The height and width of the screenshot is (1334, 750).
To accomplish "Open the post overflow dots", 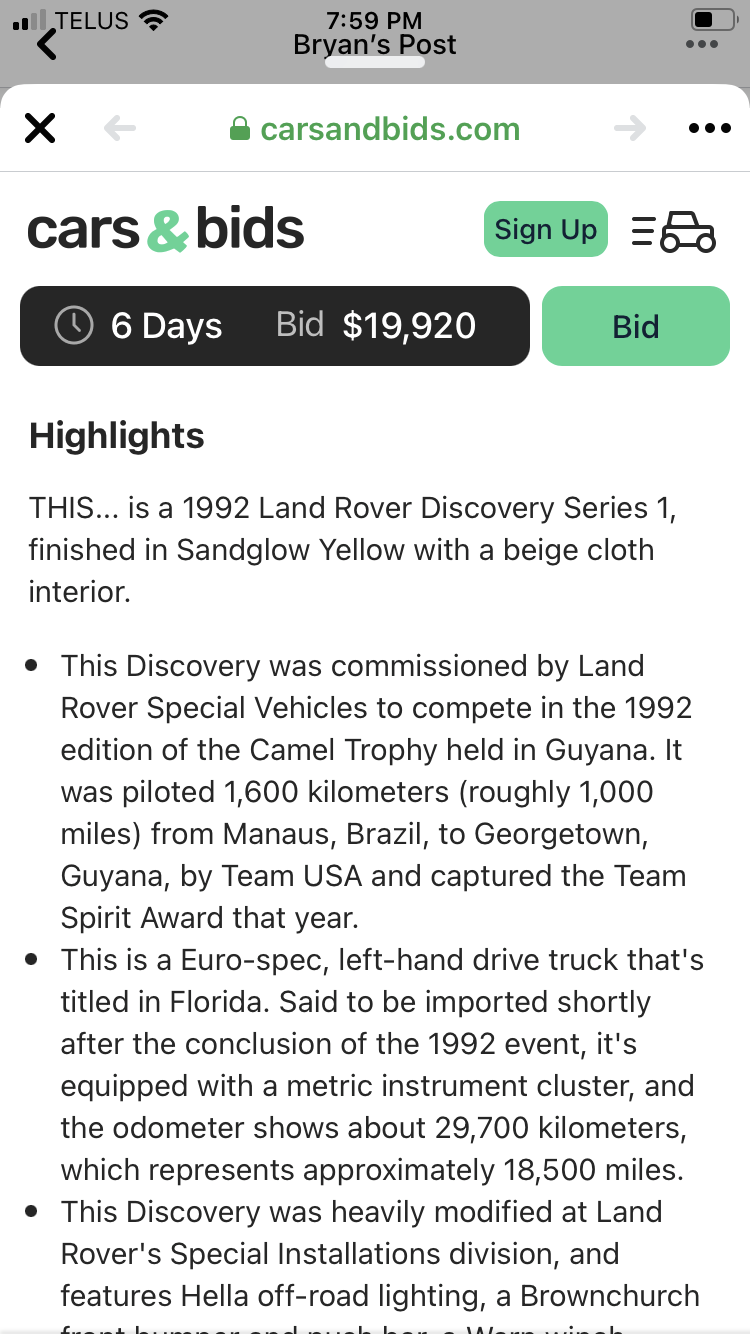I will (702, 44).
